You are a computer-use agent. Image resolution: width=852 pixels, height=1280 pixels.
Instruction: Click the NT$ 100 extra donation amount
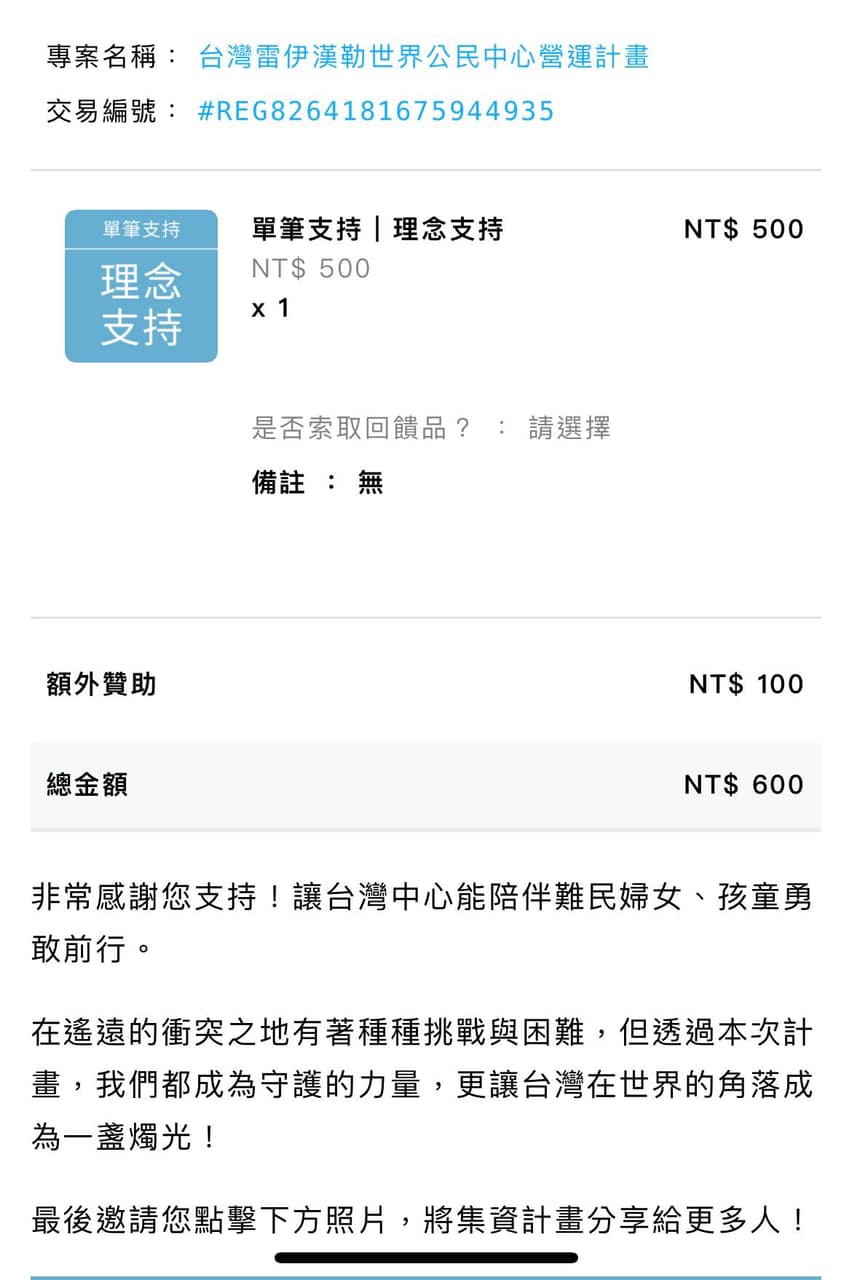click(x=746, y=684)
